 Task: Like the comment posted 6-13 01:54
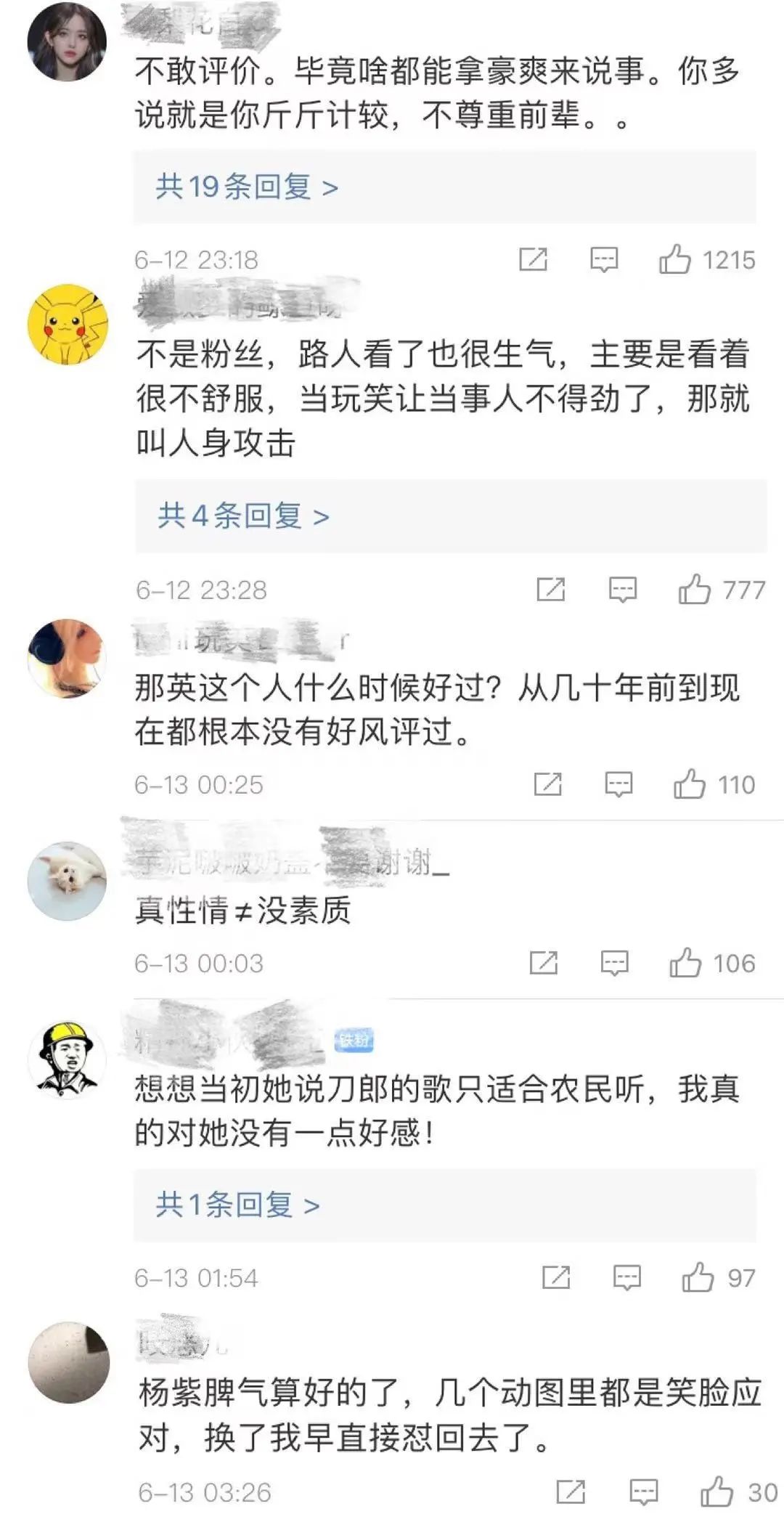pyautogui.click(x=697, y=1278)
